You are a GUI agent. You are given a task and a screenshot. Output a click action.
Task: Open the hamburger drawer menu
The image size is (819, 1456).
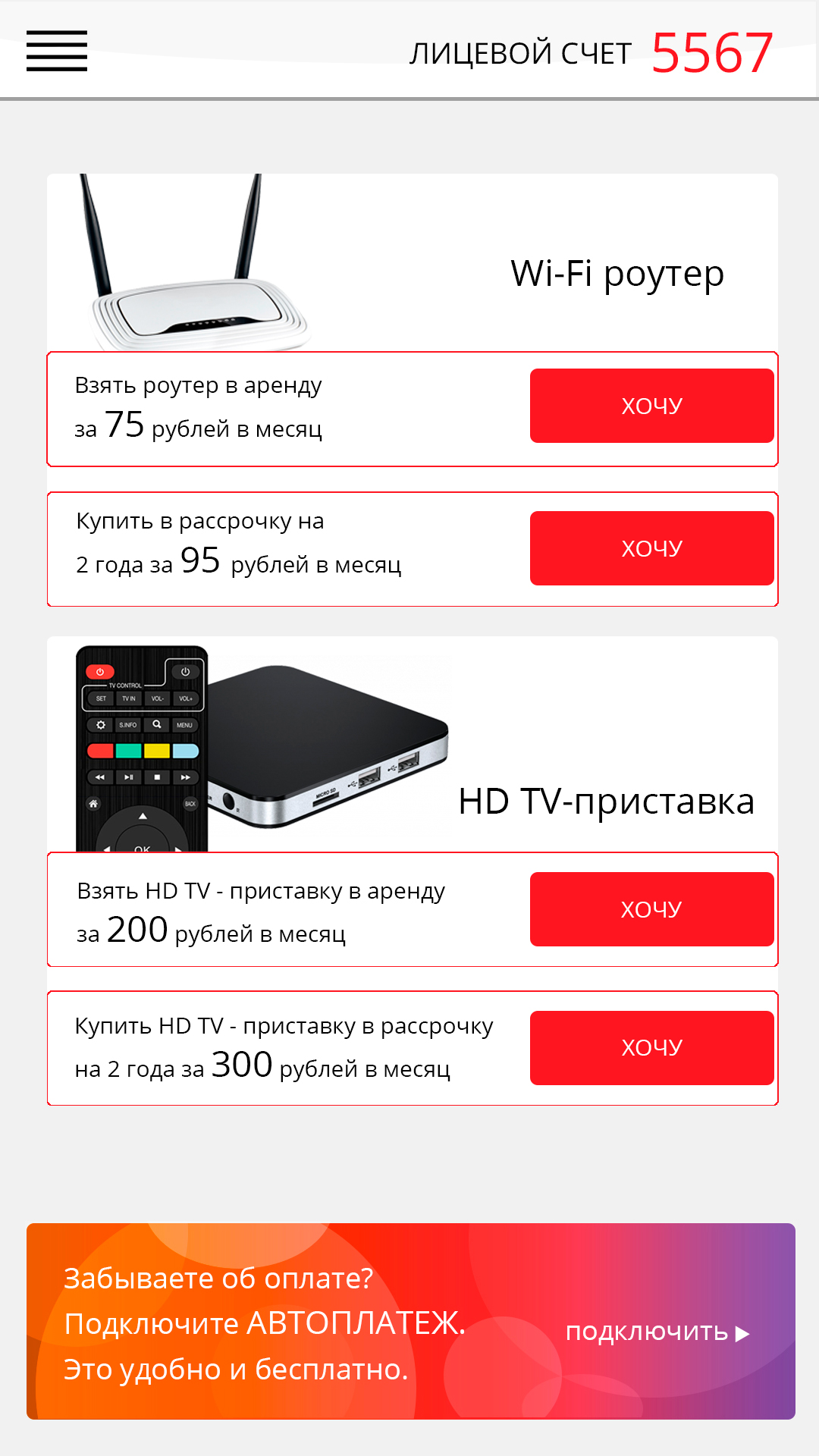point(57,51)
